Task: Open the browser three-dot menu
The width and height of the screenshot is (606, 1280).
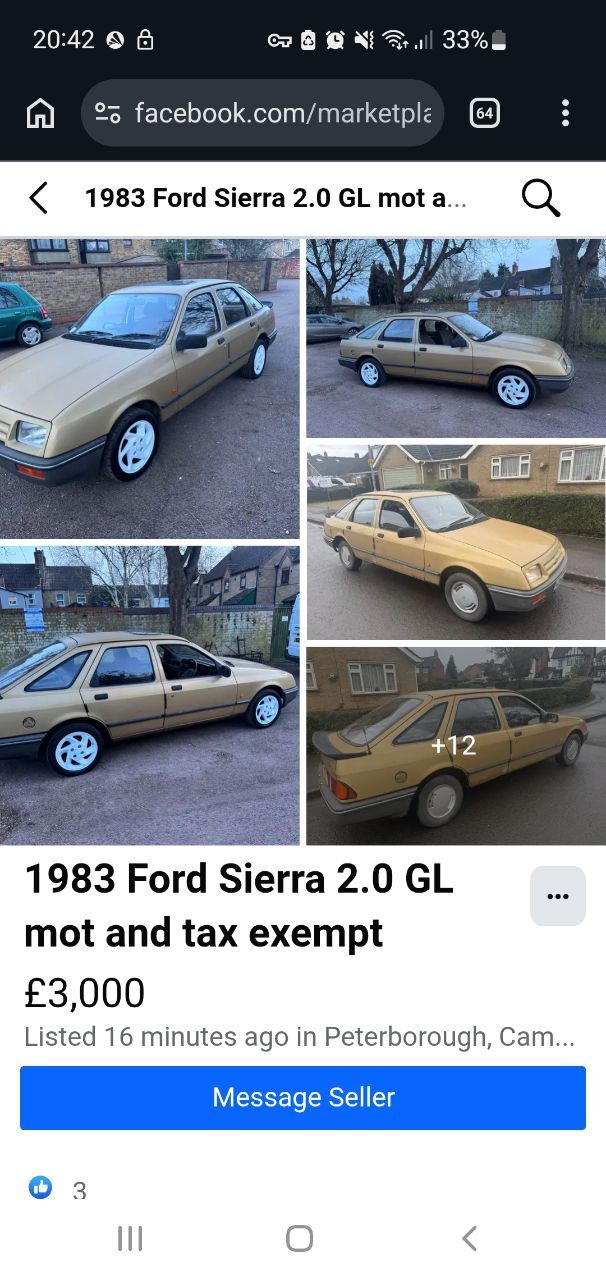Action: (x=565, y=113)
